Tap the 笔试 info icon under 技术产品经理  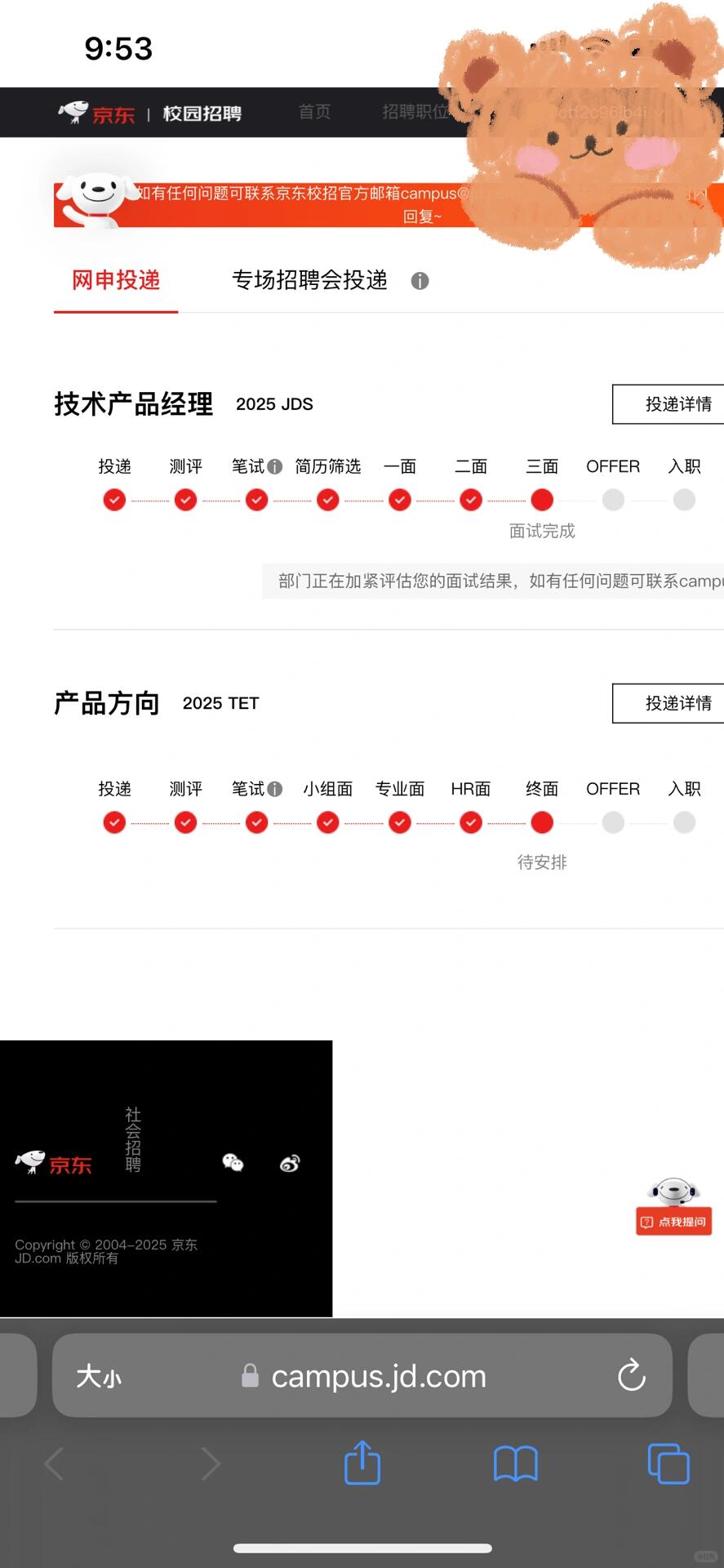point(275,467)
